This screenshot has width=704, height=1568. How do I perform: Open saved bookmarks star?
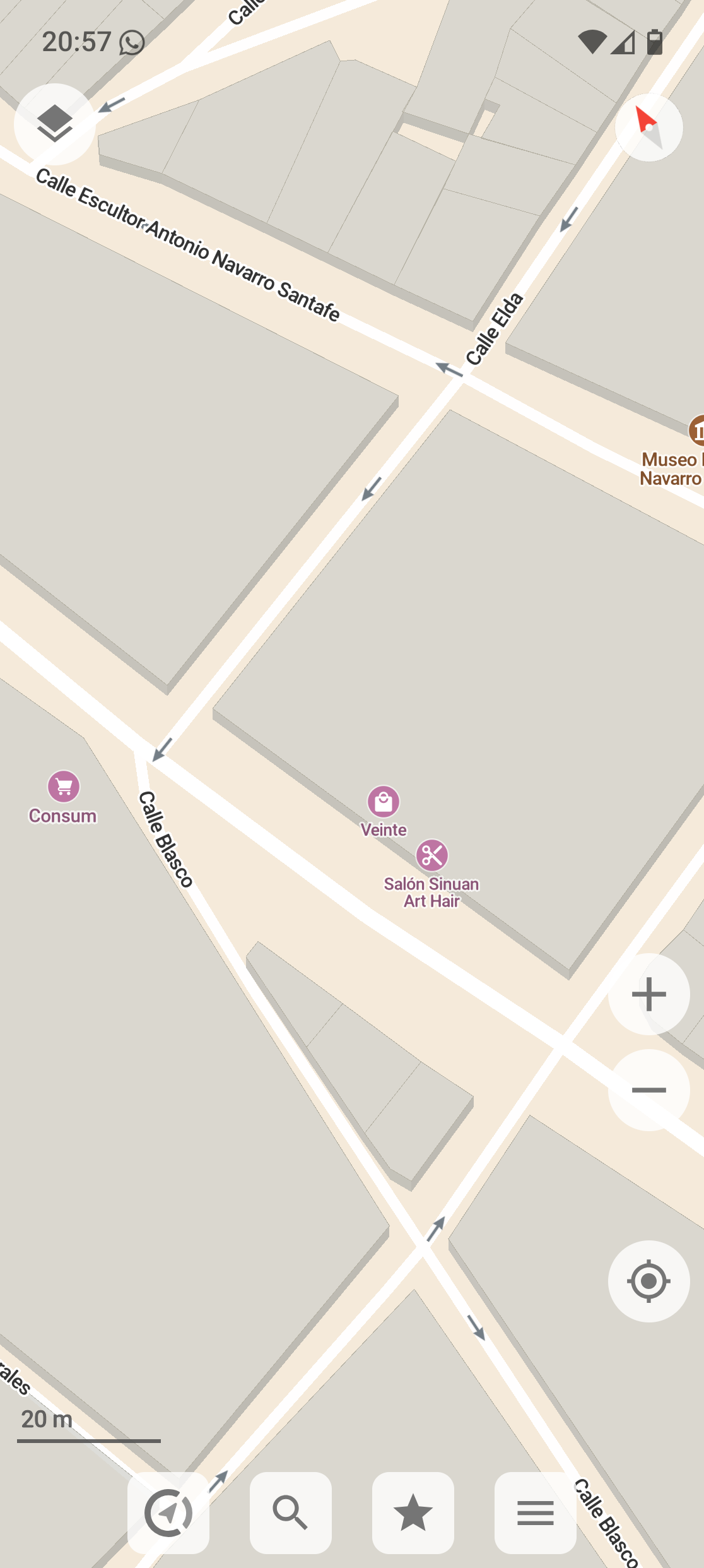(x=413, y=1513)
